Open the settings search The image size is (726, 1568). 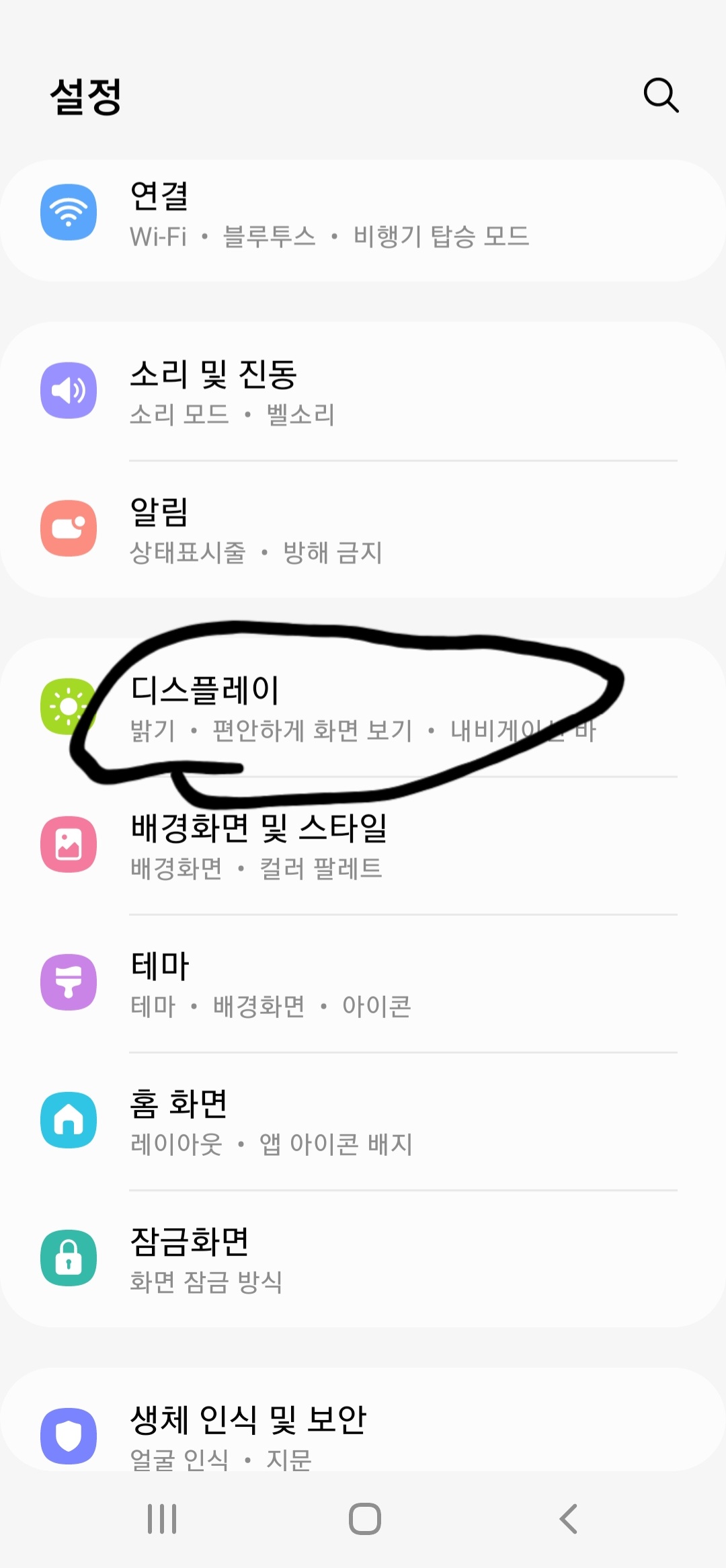pos(661,95)
